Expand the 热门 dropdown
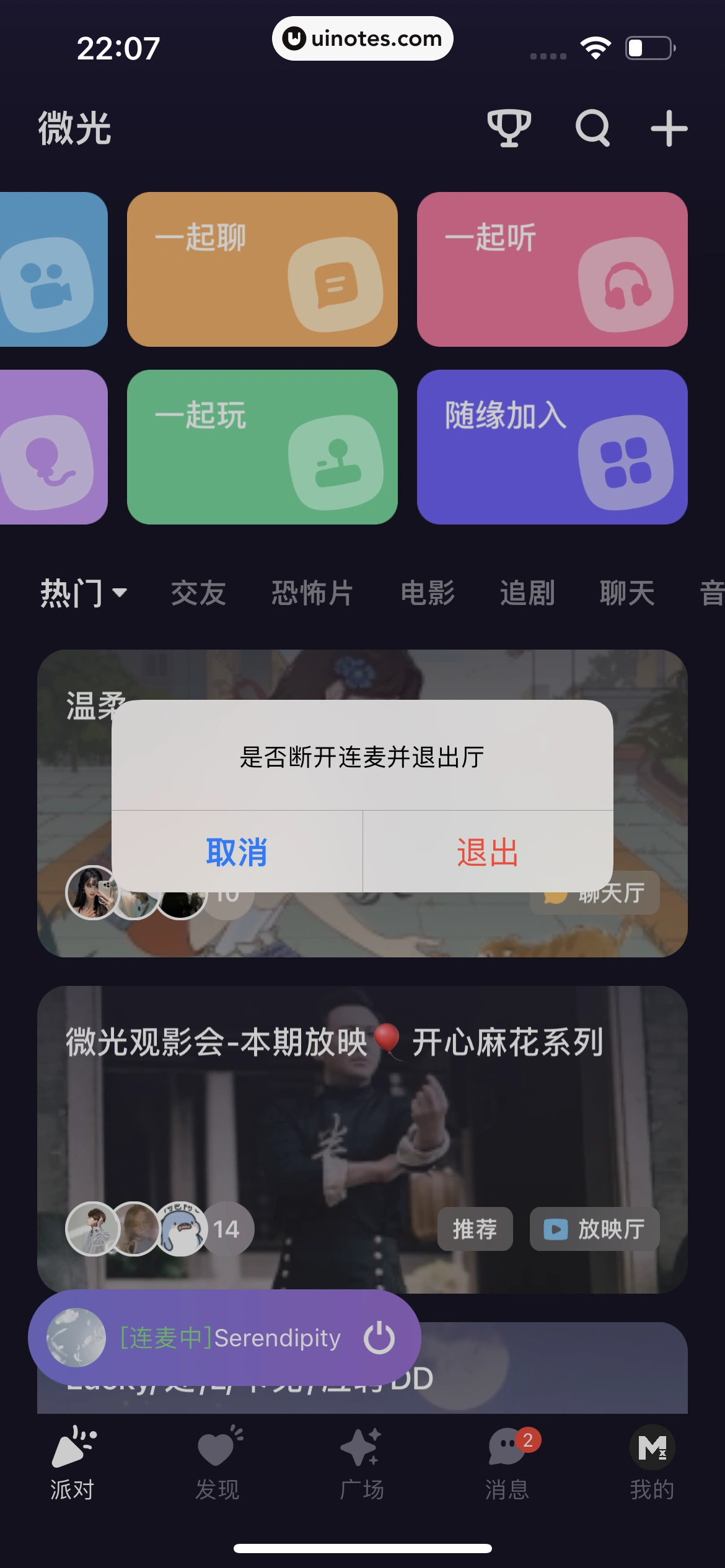 tap(83, 593)
